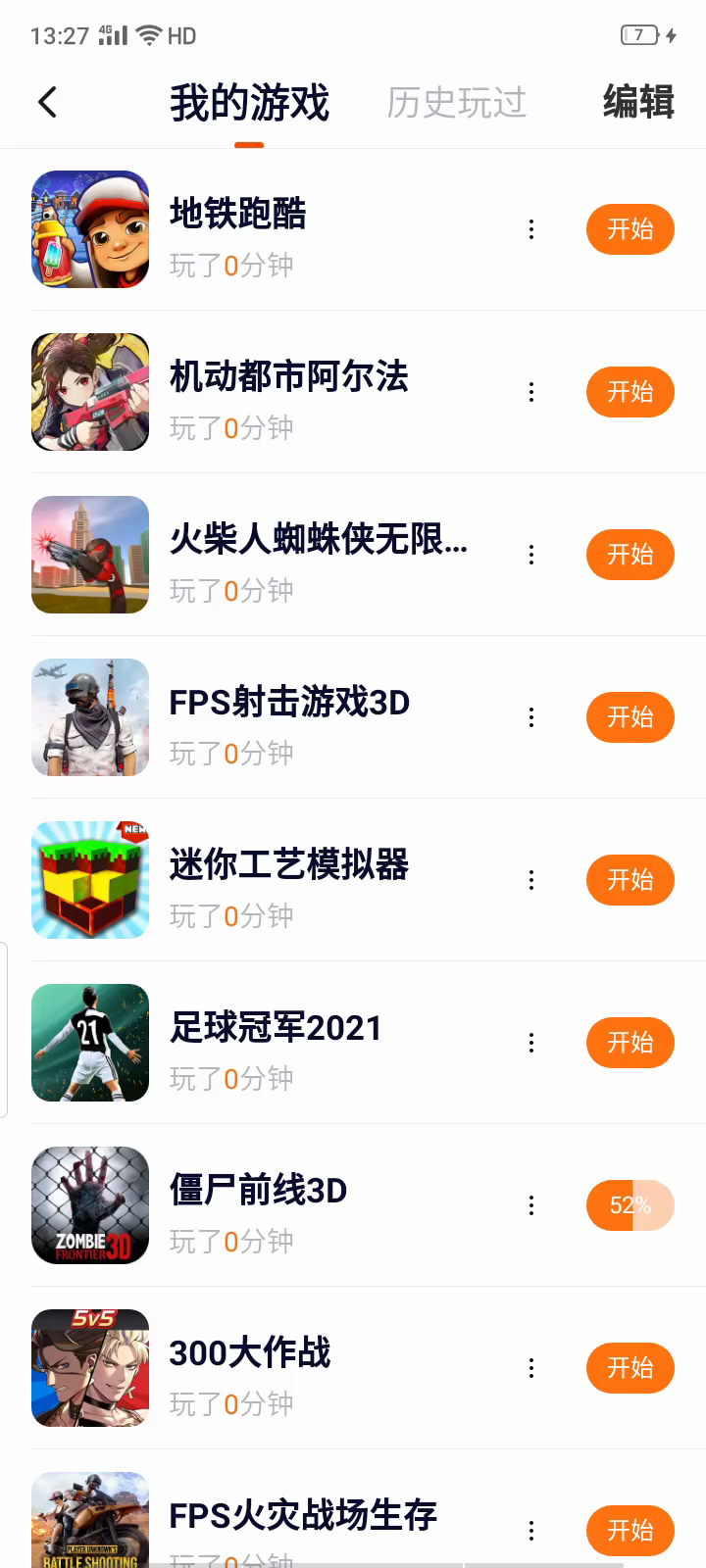The width and height of the screenshot is (706, 1568).
Task: Show more options for 300大作战
Action: (531, 1368)
